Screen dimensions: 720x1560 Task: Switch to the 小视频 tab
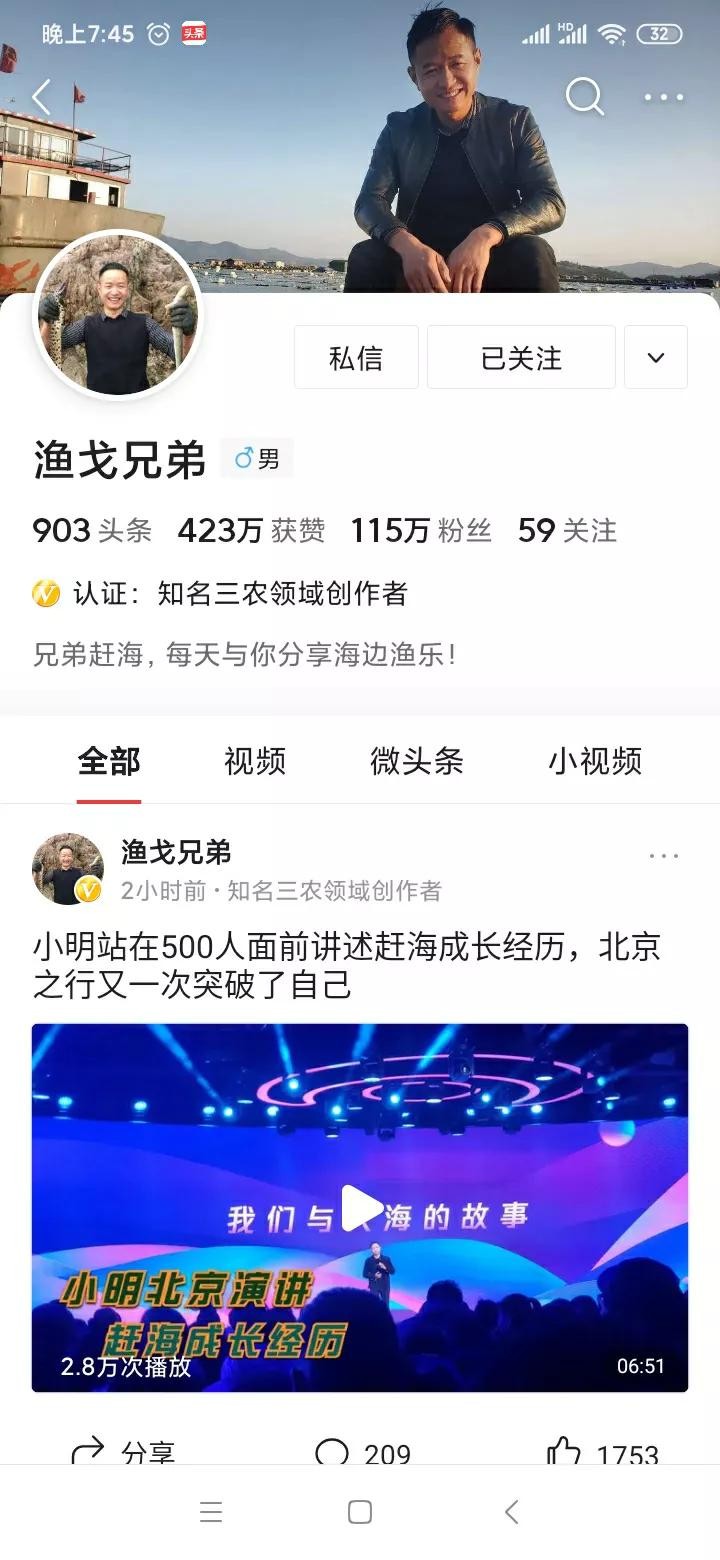[595, 761]
